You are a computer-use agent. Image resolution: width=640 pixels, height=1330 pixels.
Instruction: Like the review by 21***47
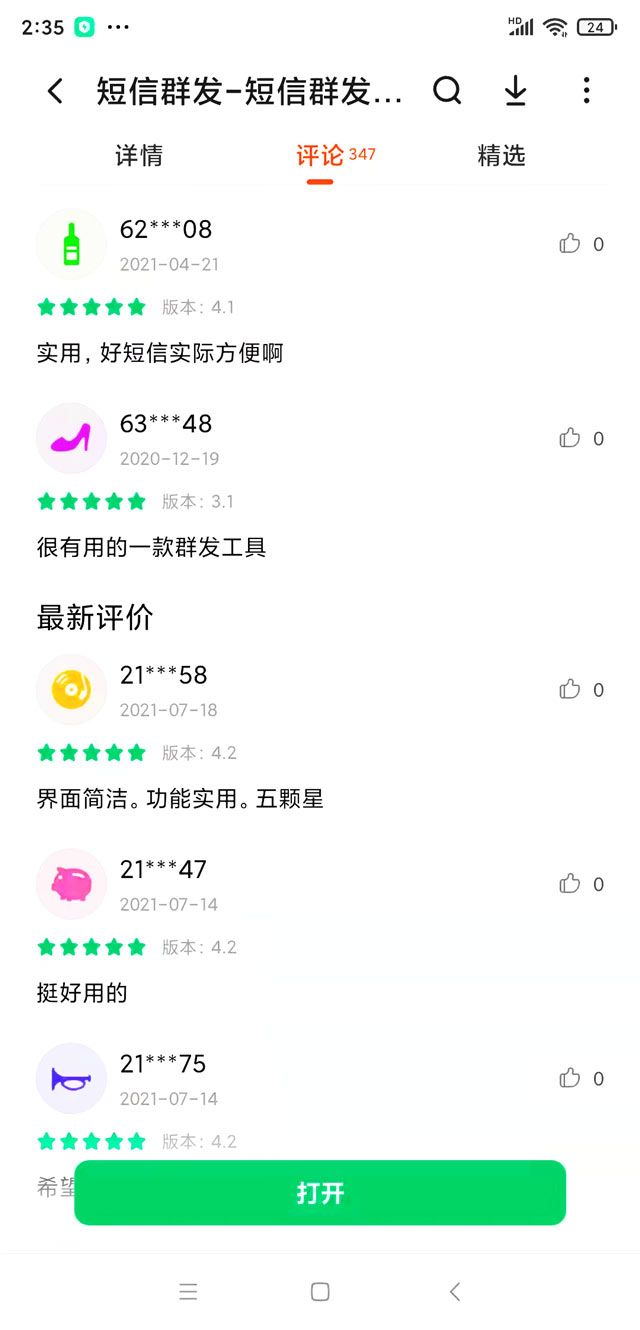[570, 884]
